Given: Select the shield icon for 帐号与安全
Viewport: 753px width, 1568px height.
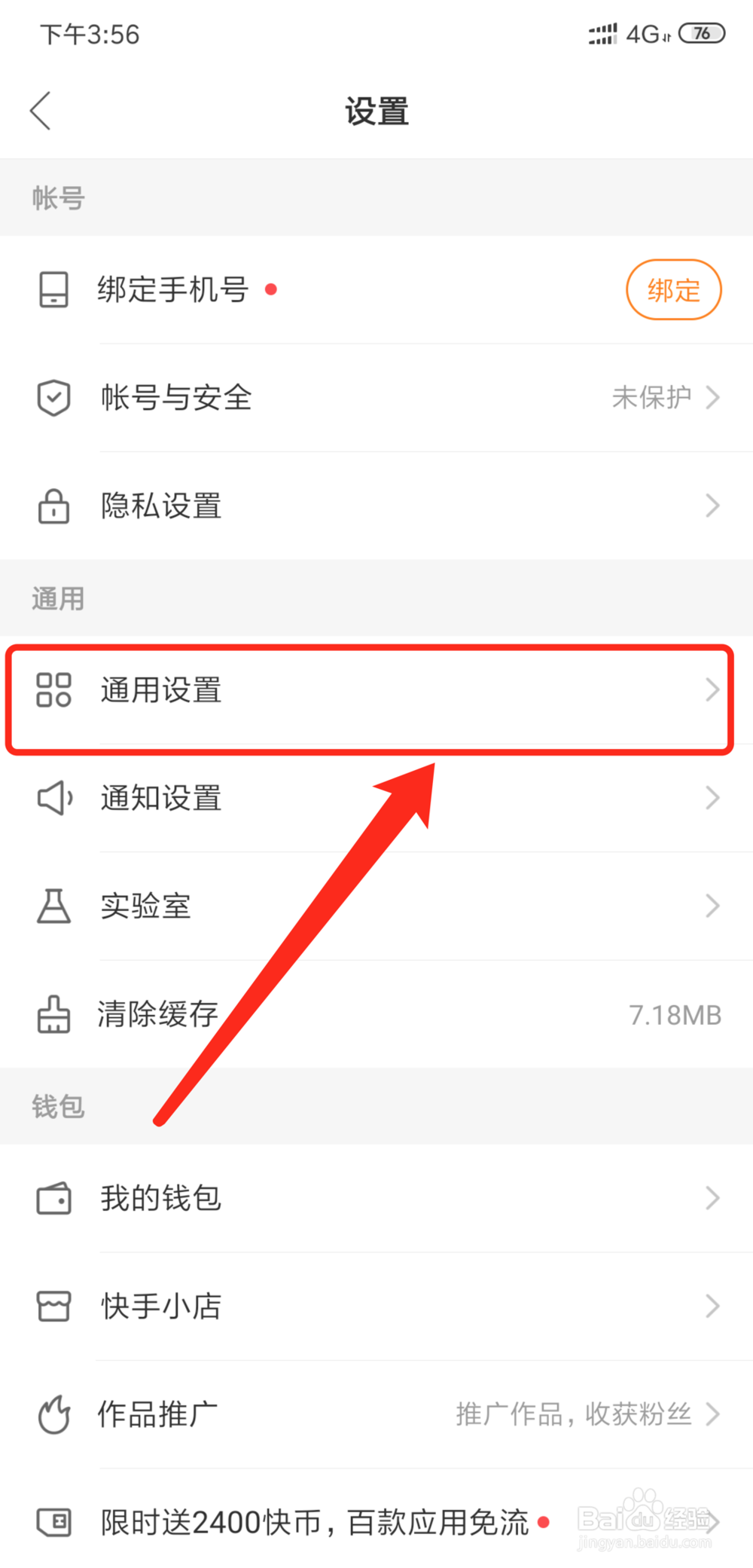Looking at the screenshot, I should [52, 398].
